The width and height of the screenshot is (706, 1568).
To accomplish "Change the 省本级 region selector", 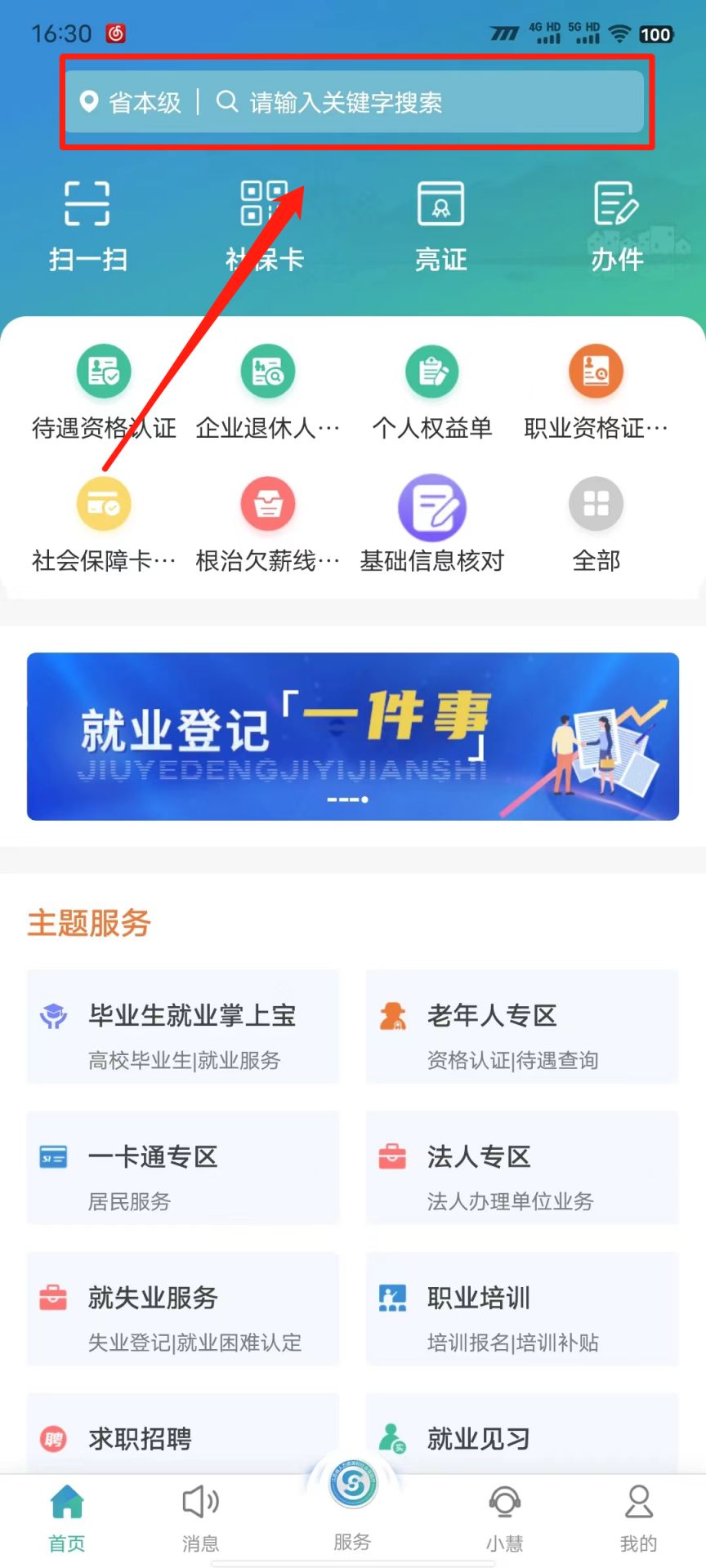I will click(x=131, y=102).
